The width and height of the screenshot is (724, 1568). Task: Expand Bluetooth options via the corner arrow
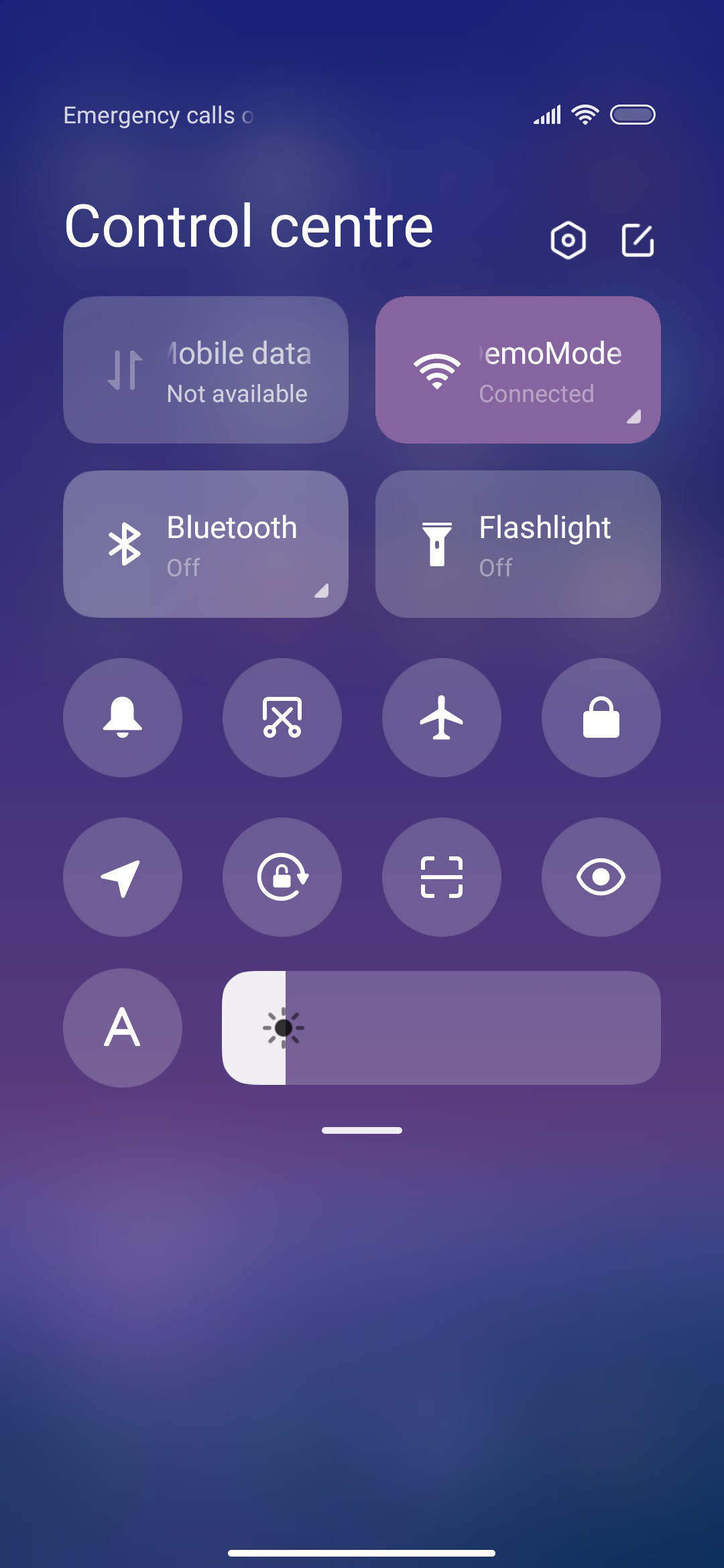pos(321,590)
